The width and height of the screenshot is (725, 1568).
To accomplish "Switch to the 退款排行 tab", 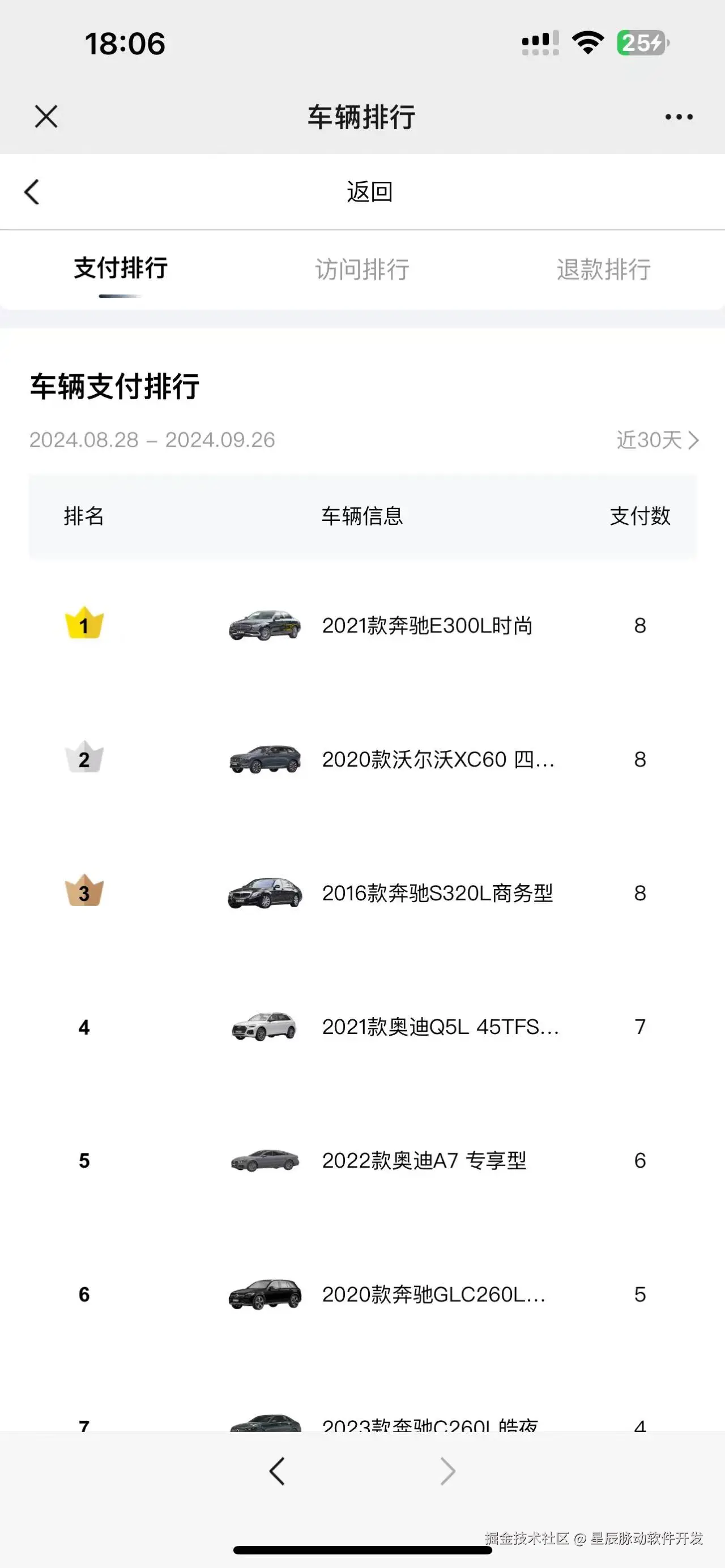I will point(603,269).
